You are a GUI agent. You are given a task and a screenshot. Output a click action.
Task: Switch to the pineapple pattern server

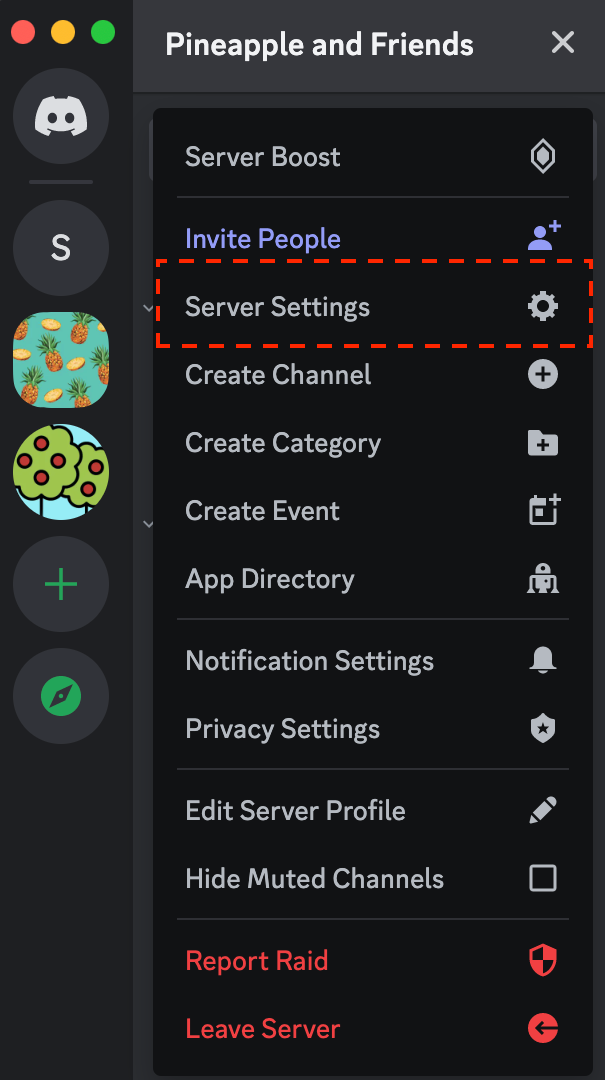click(61, 360)
